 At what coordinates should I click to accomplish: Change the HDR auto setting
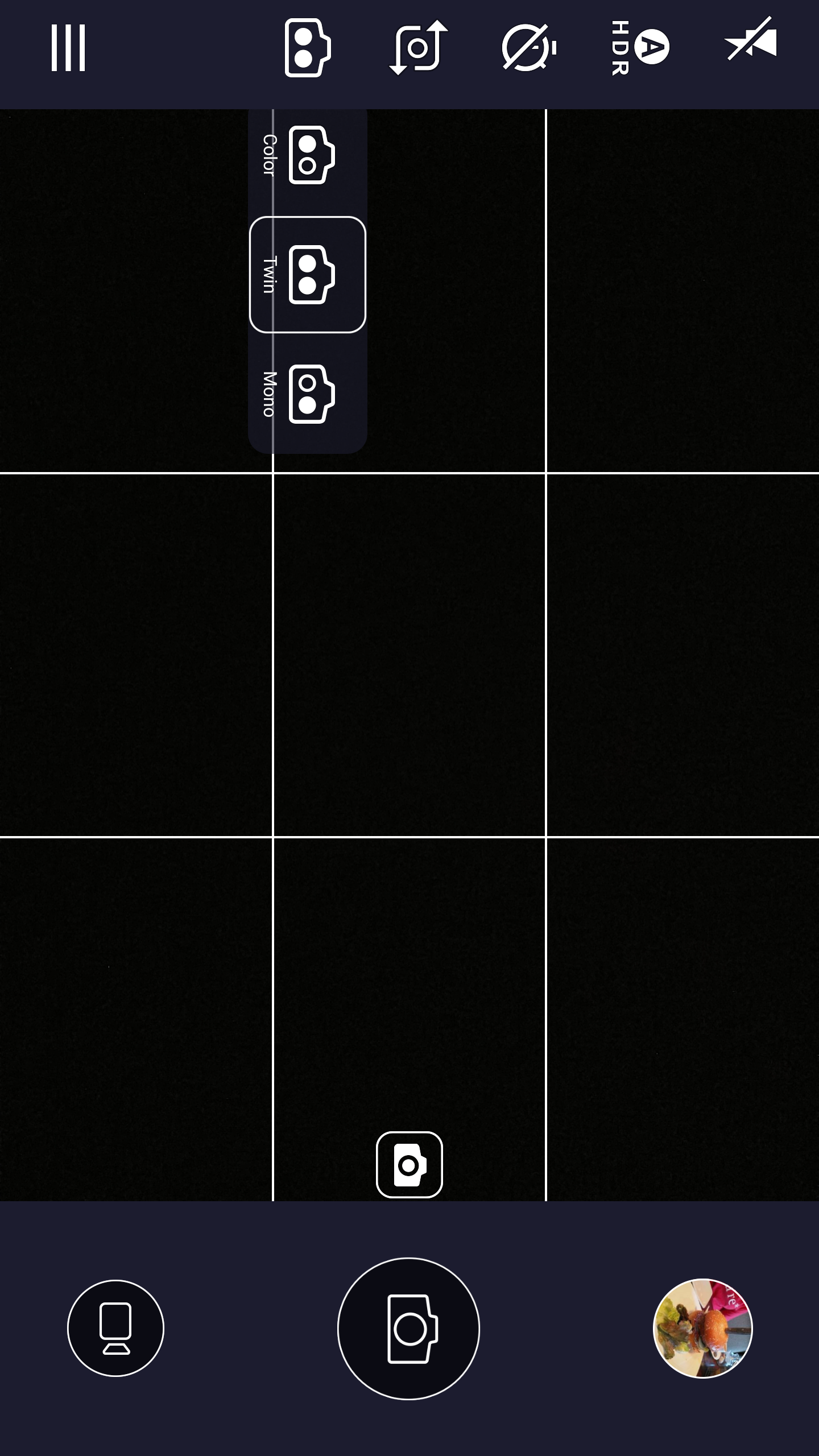(639, 48)
